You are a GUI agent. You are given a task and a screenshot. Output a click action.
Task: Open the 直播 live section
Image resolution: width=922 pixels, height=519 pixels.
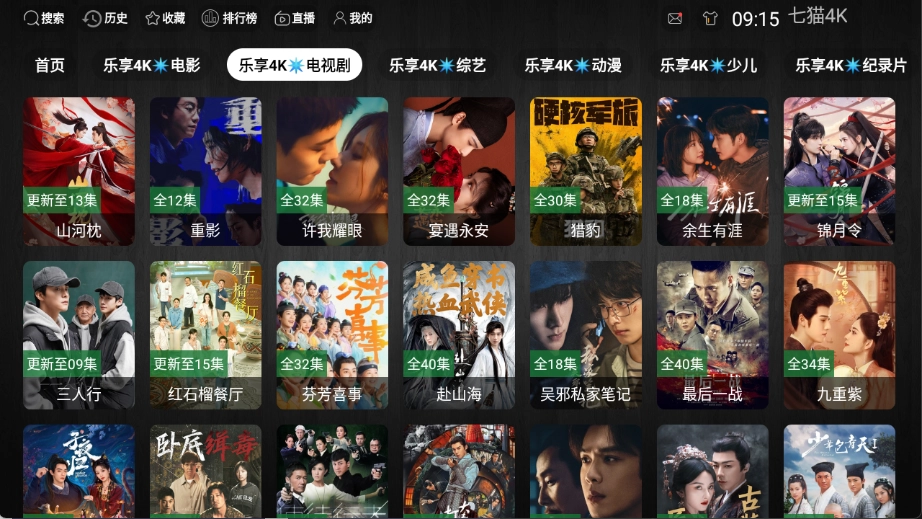(x=294, y=18)
